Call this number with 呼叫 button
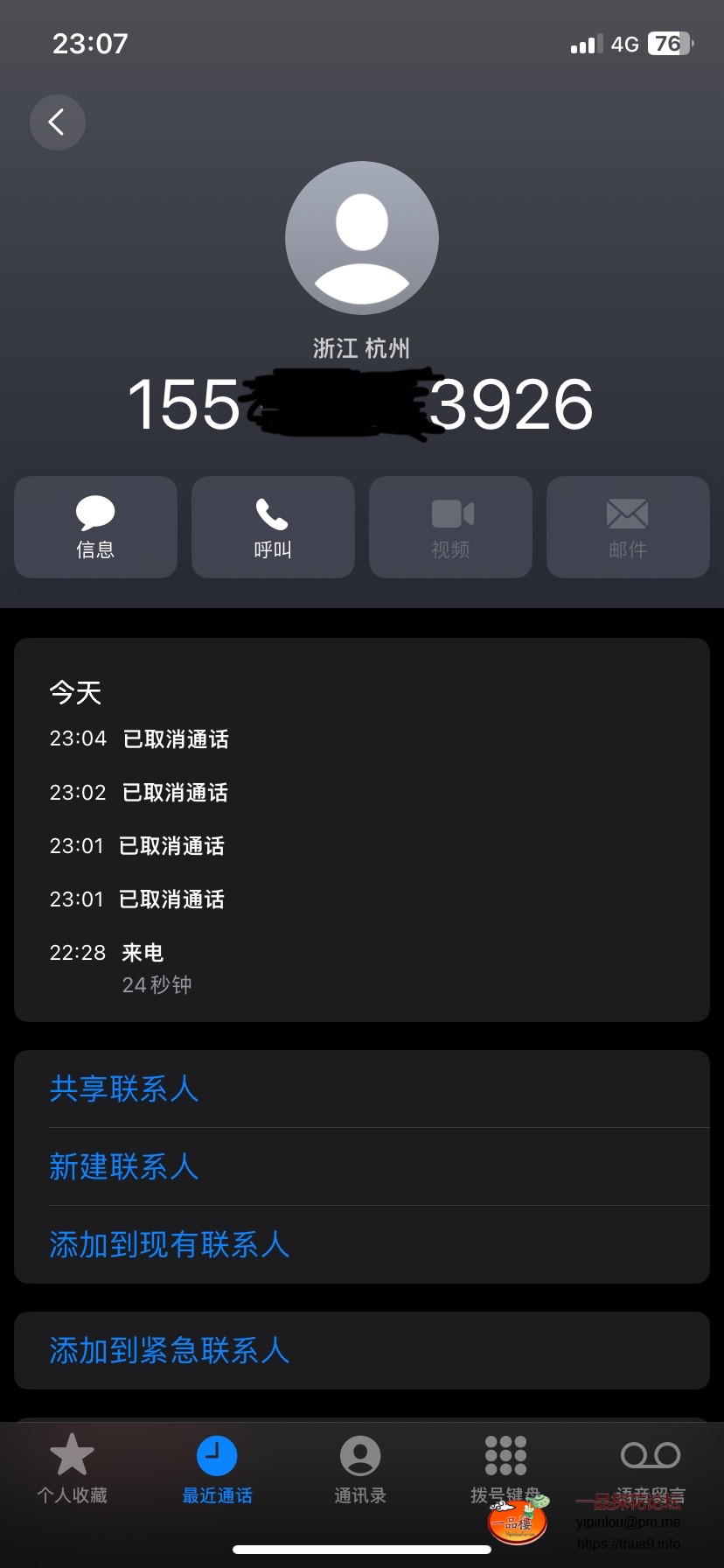This screenshot has height=1568, width=724. coord(273,527)
